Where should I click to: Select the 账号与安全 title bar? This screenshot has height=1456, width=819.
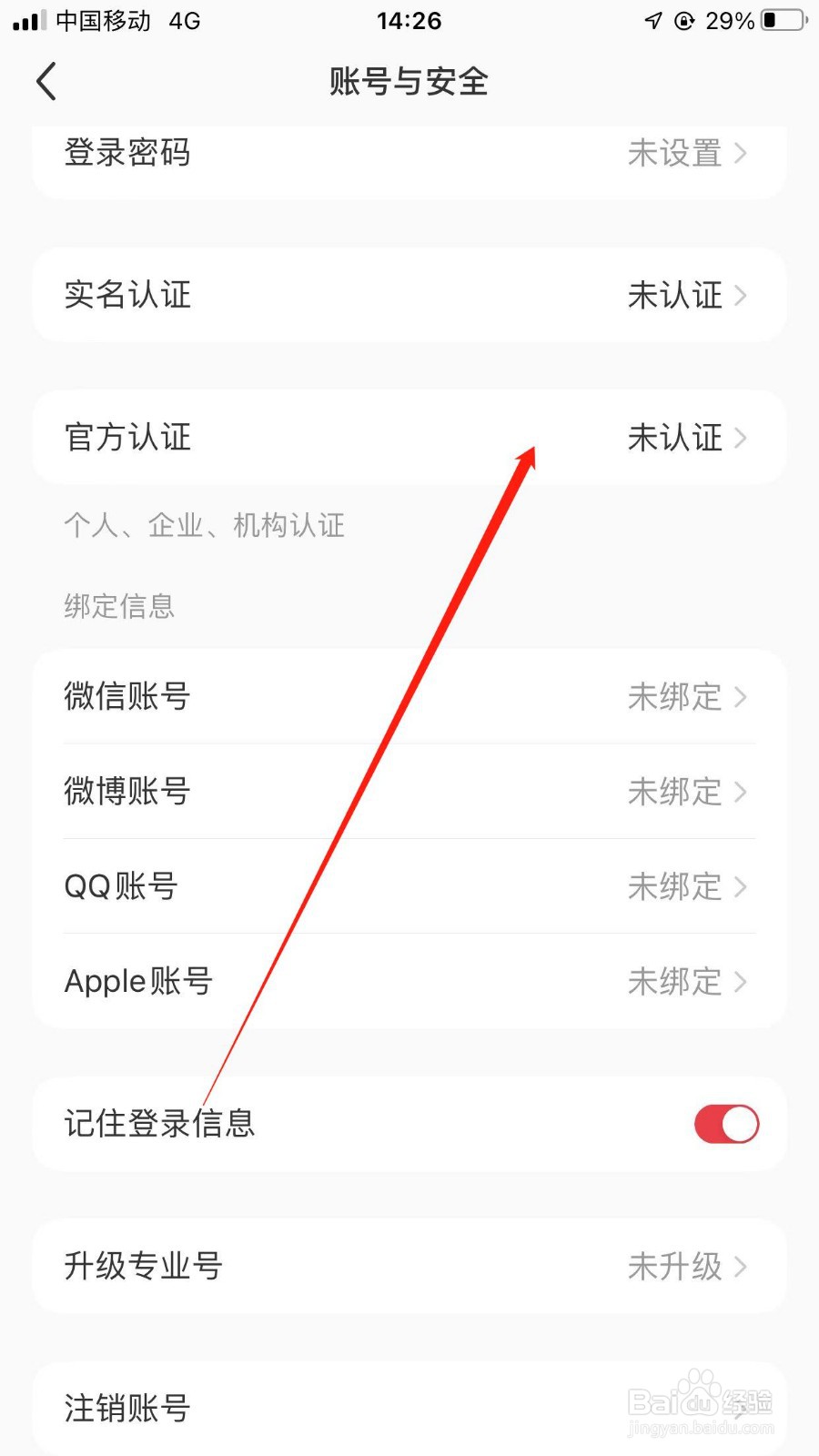click(409, 82)
